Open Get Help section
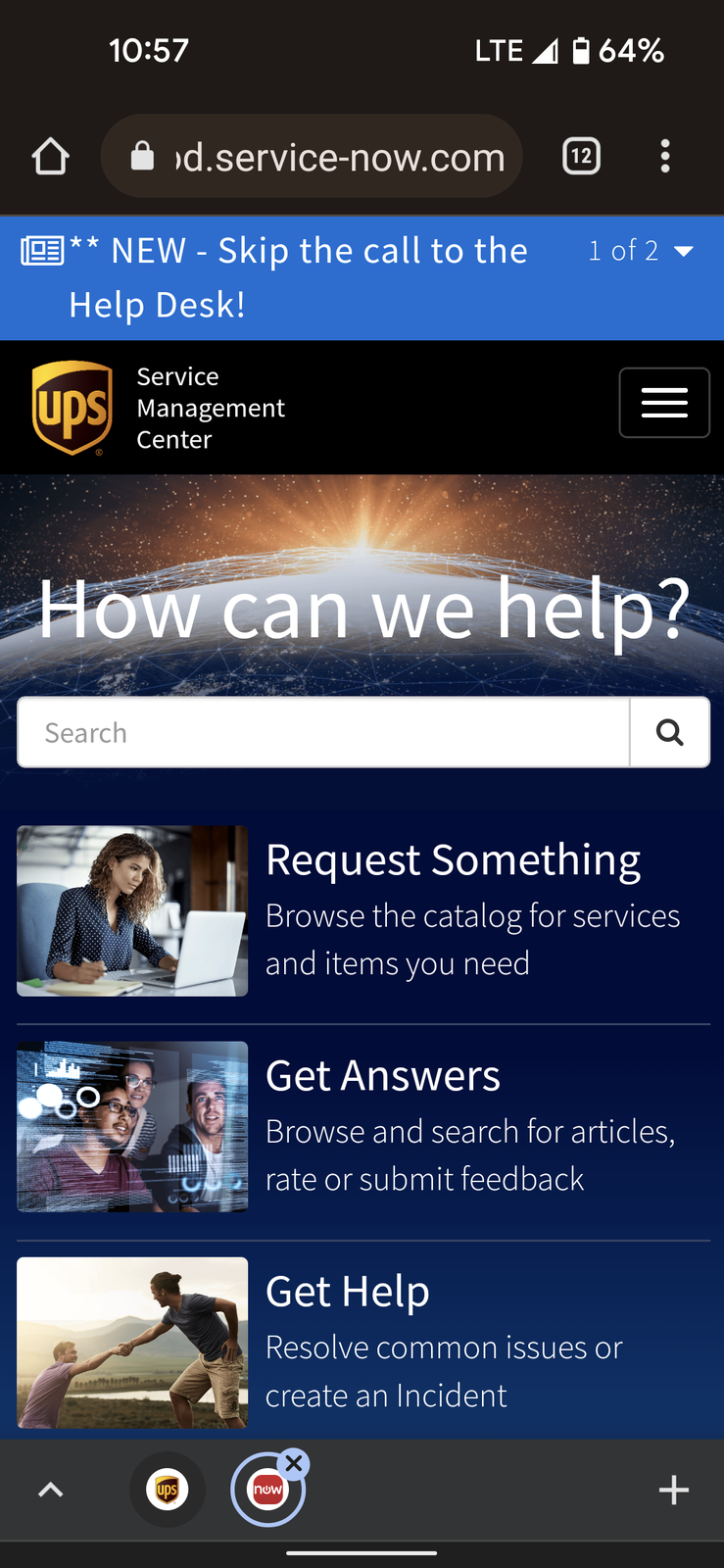This screenshot has height=1568, width=724. coord(363,1343)
